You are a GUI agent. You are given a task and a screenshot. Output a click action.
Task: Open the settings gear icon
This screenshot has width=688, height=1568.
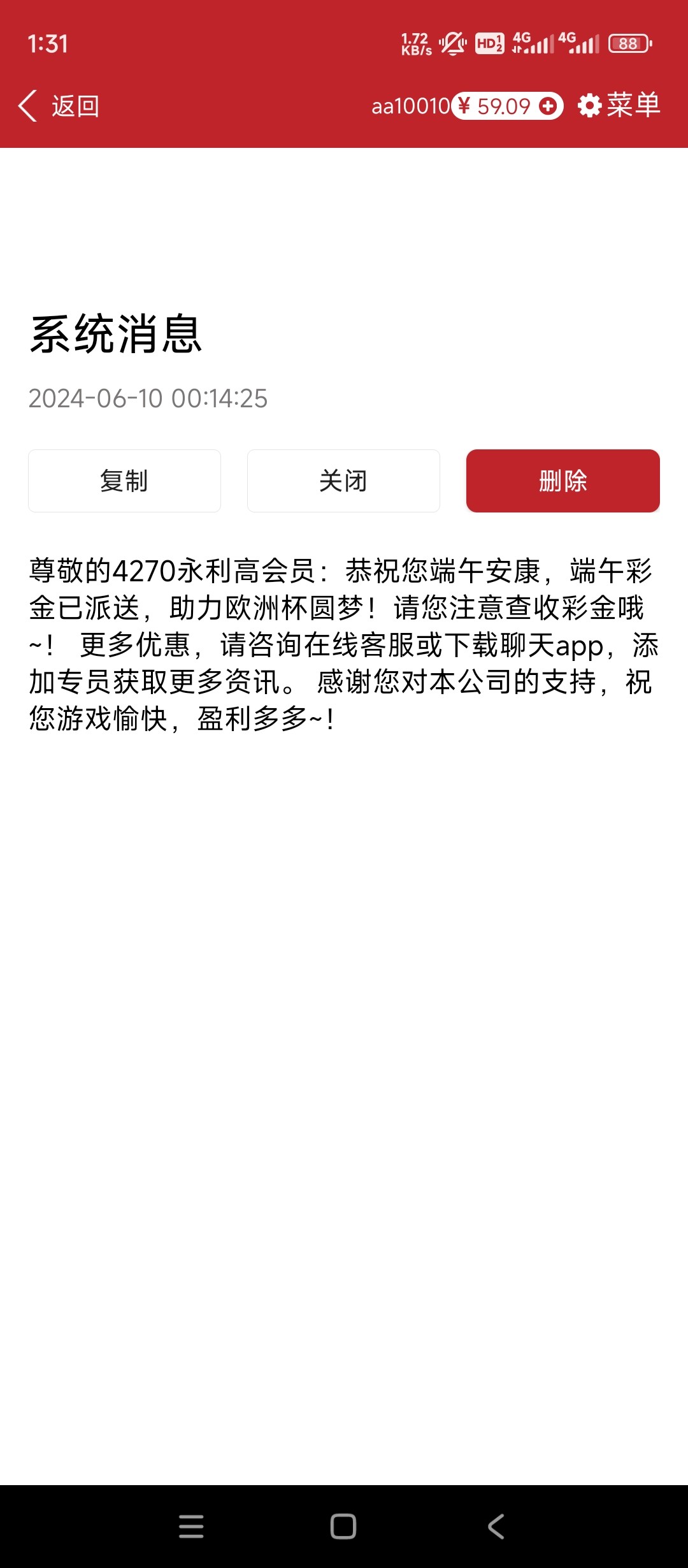coord(589,106)
